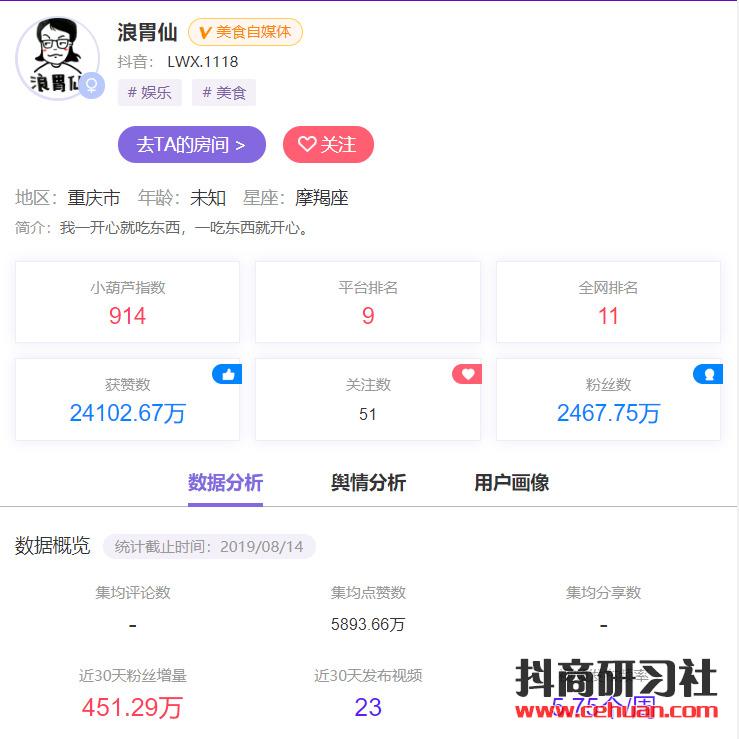Screen dimensions: 739x739
Task: Switch to the 用户画像 tab
Action: [511, 483]
